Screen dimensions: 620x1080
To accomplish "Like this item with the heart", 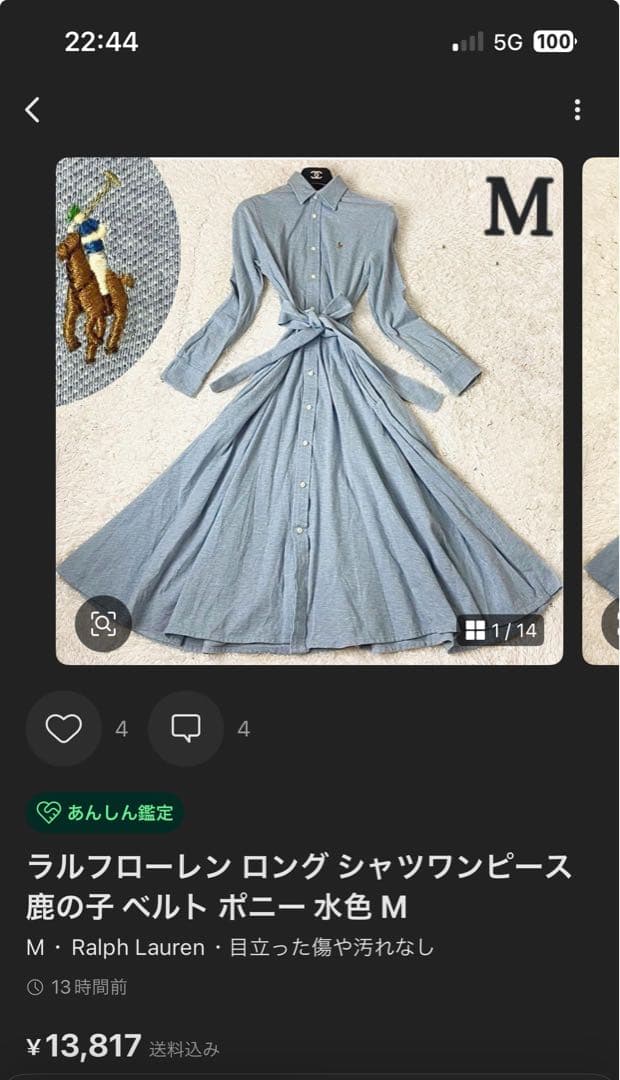I will pos(64,729).
